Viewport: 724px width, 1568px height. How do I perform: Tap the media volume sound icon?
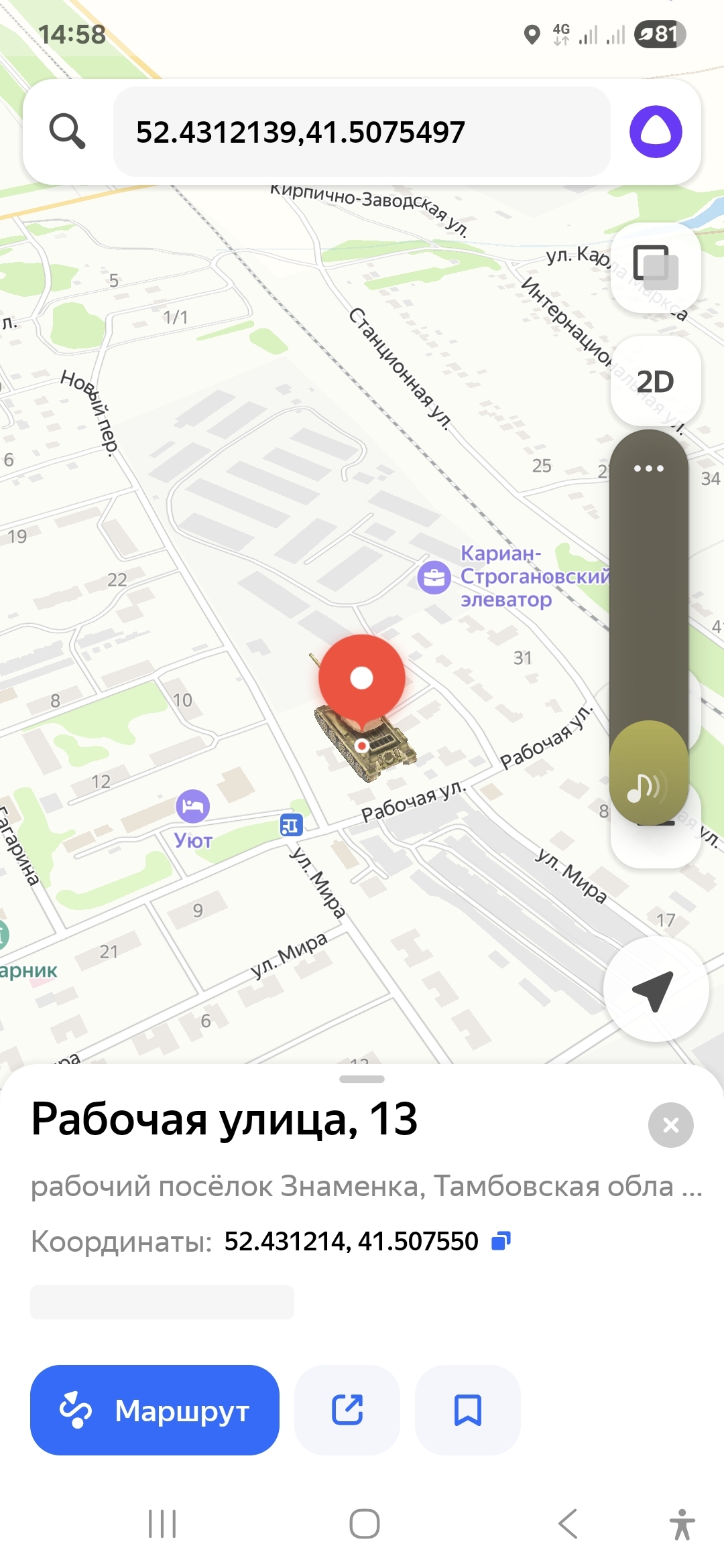(x=648, y=788)
